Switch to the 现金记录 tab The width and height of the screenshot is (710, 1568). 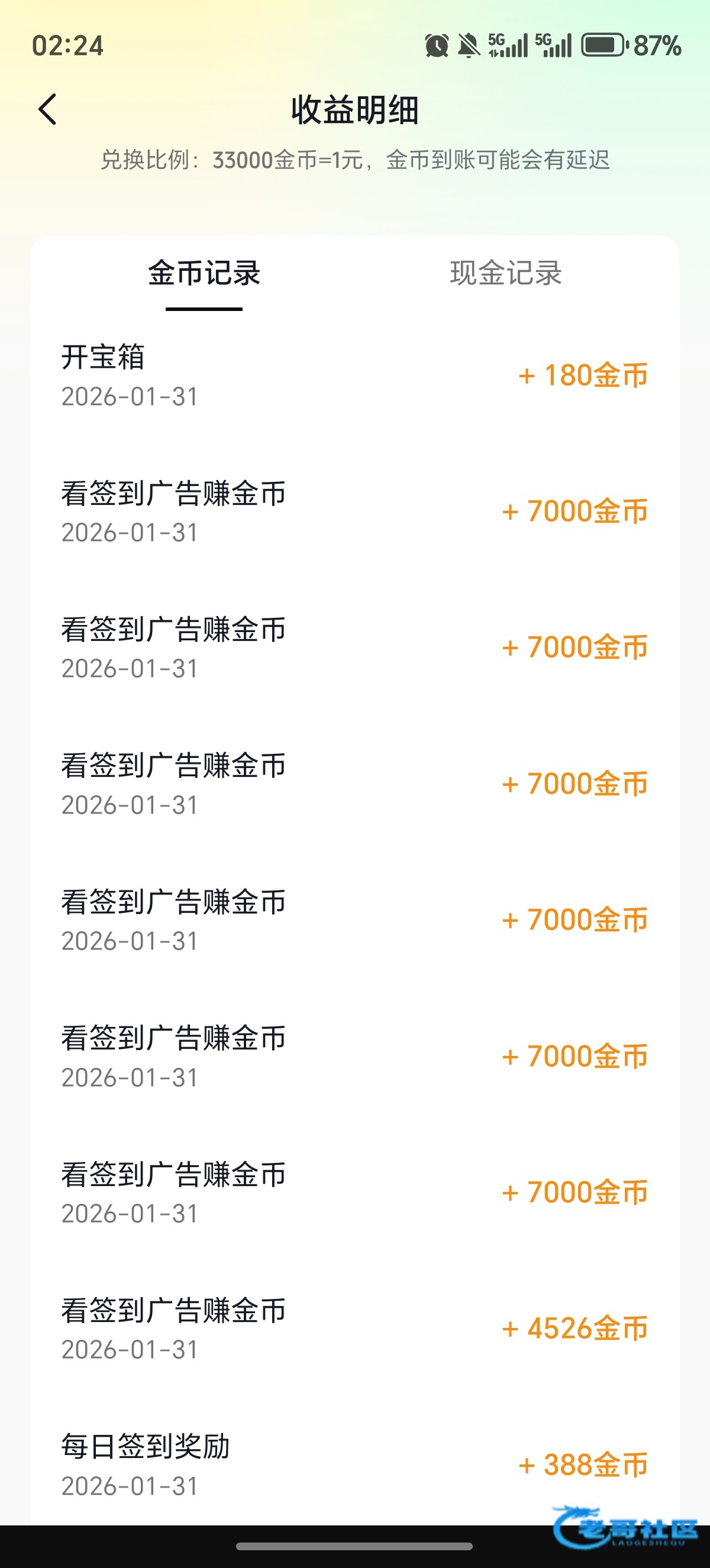(x=505, y=273)
